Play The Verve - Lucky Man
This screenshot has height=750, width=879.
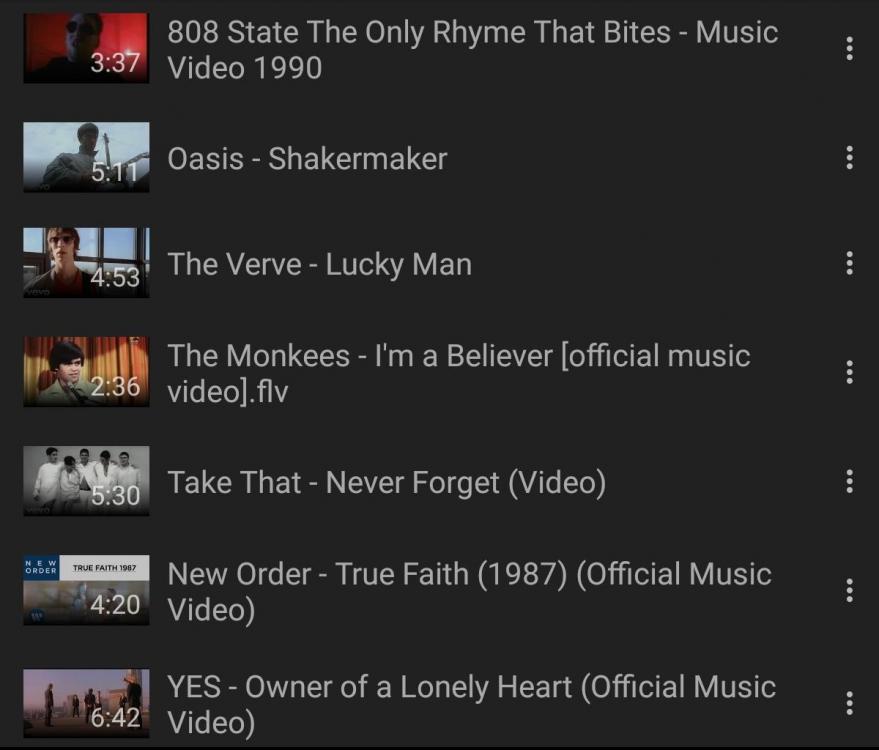(x=319, y=264)
